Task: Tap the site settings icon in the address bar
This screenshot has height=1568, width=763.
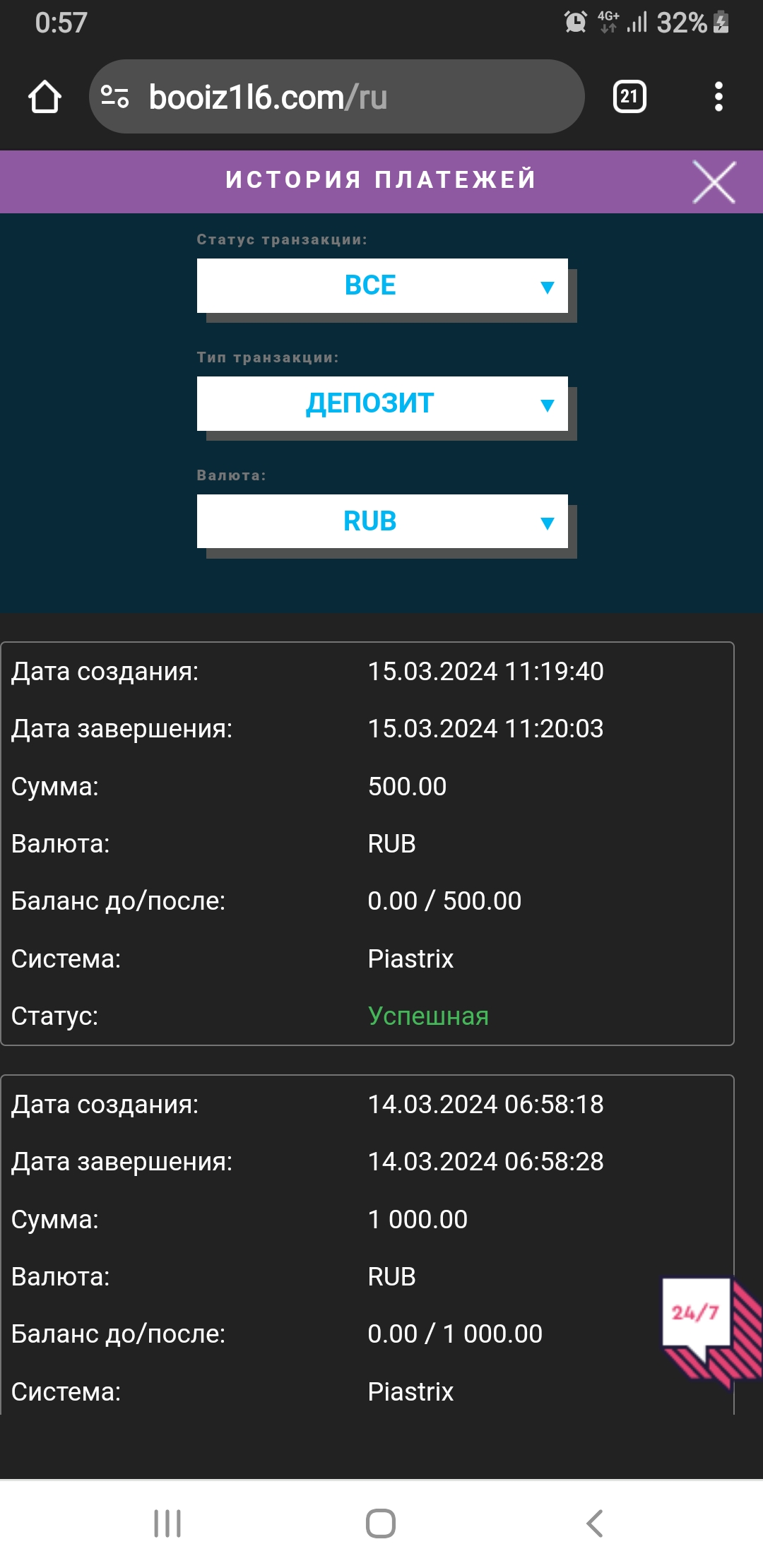Action: click(114, 97)
